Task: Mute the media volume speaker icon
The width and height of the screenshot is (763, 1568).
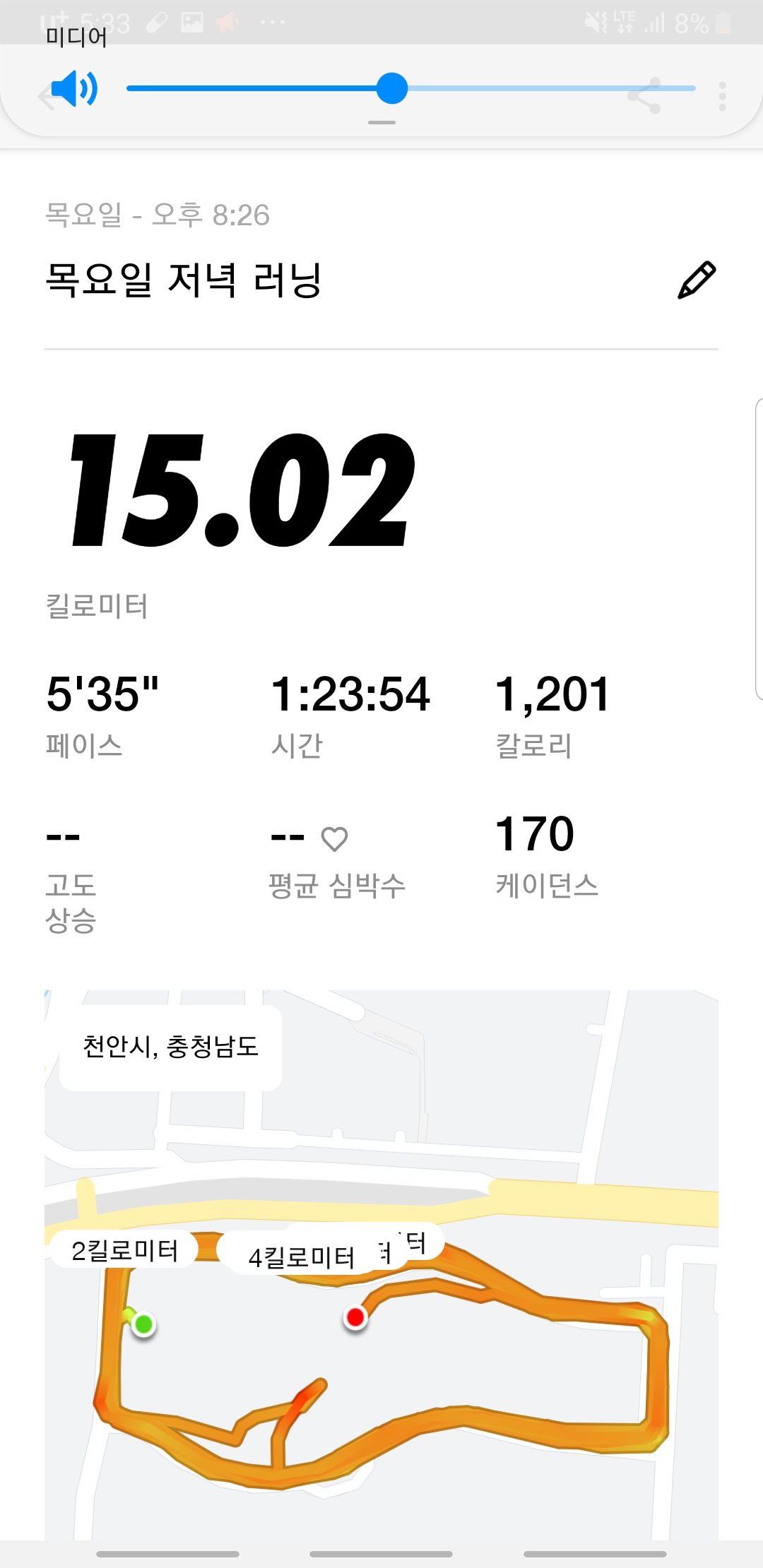Action: coord(74,88)
